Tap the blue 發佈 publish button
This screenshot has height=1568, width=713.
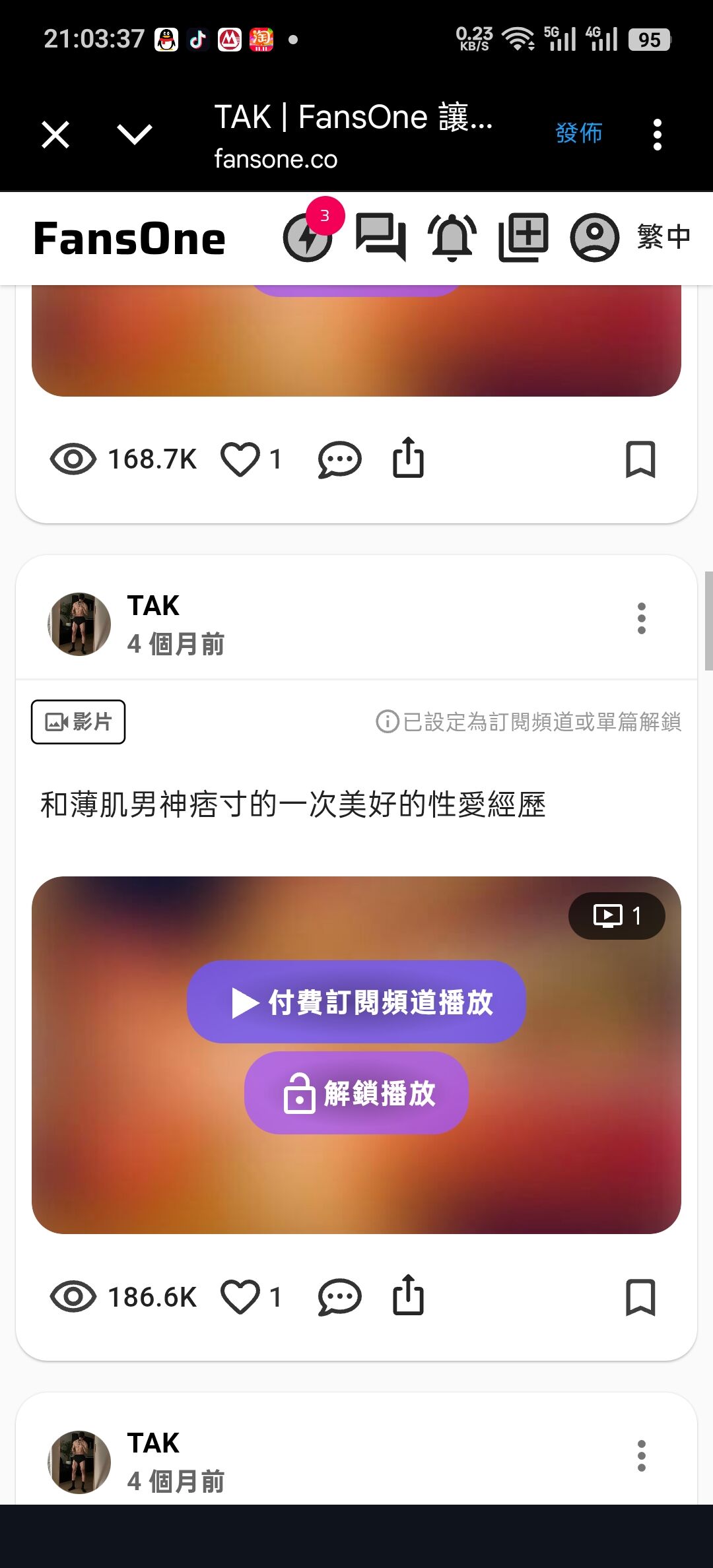pyautogui.click(x=578, y=133)
